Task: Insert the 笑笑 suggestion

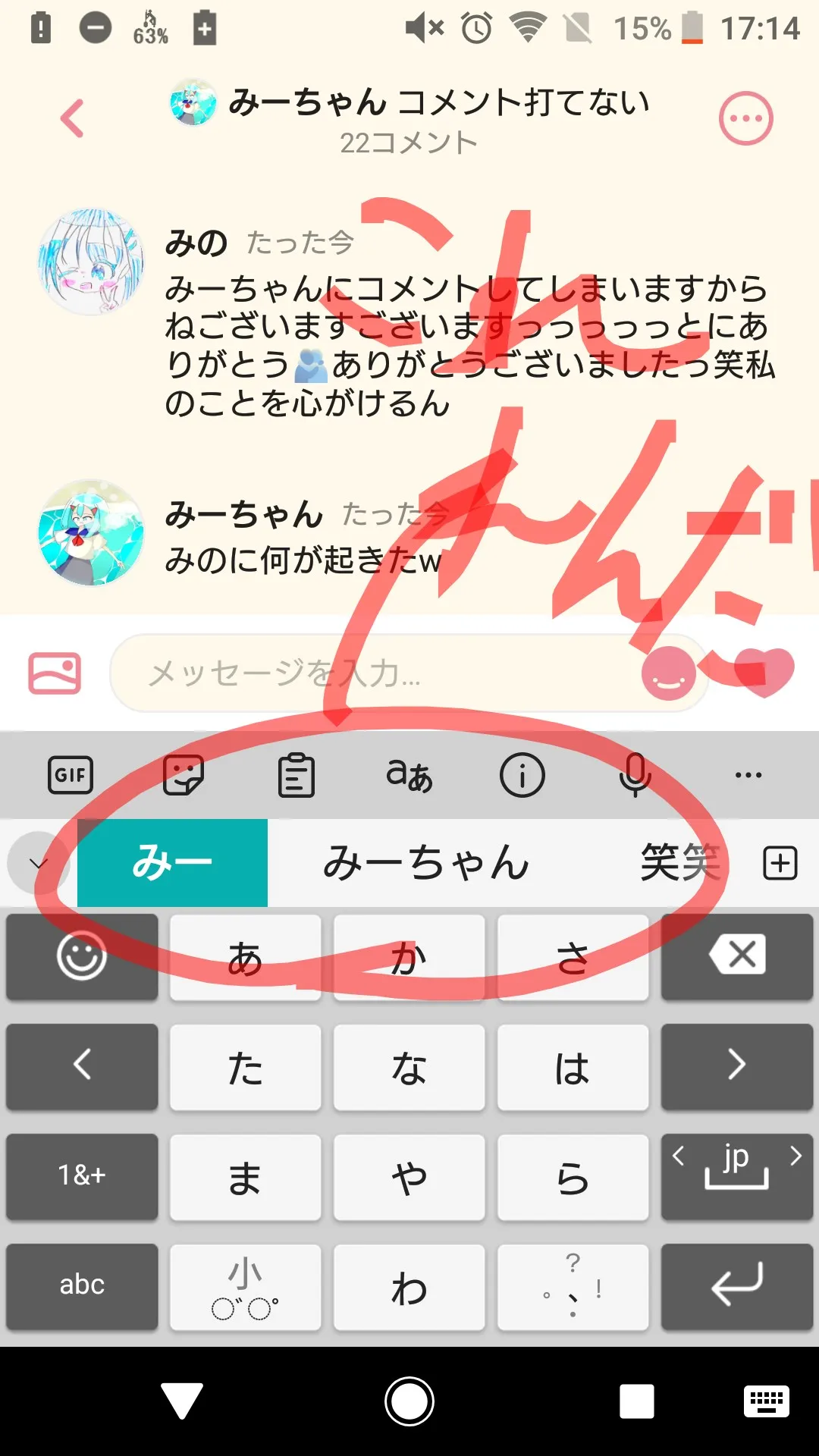Action: 679,863
